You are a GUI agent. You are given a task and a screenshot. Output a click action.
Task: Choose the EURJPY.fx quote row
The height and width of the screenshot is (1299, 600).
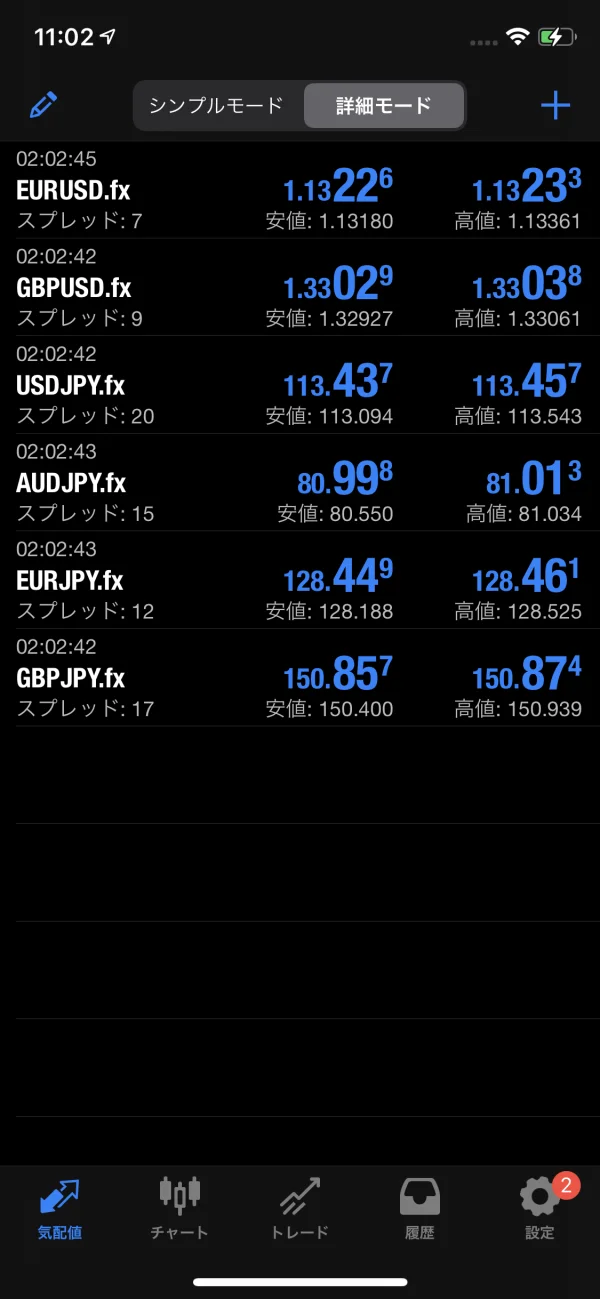click(x=300, y=580)
